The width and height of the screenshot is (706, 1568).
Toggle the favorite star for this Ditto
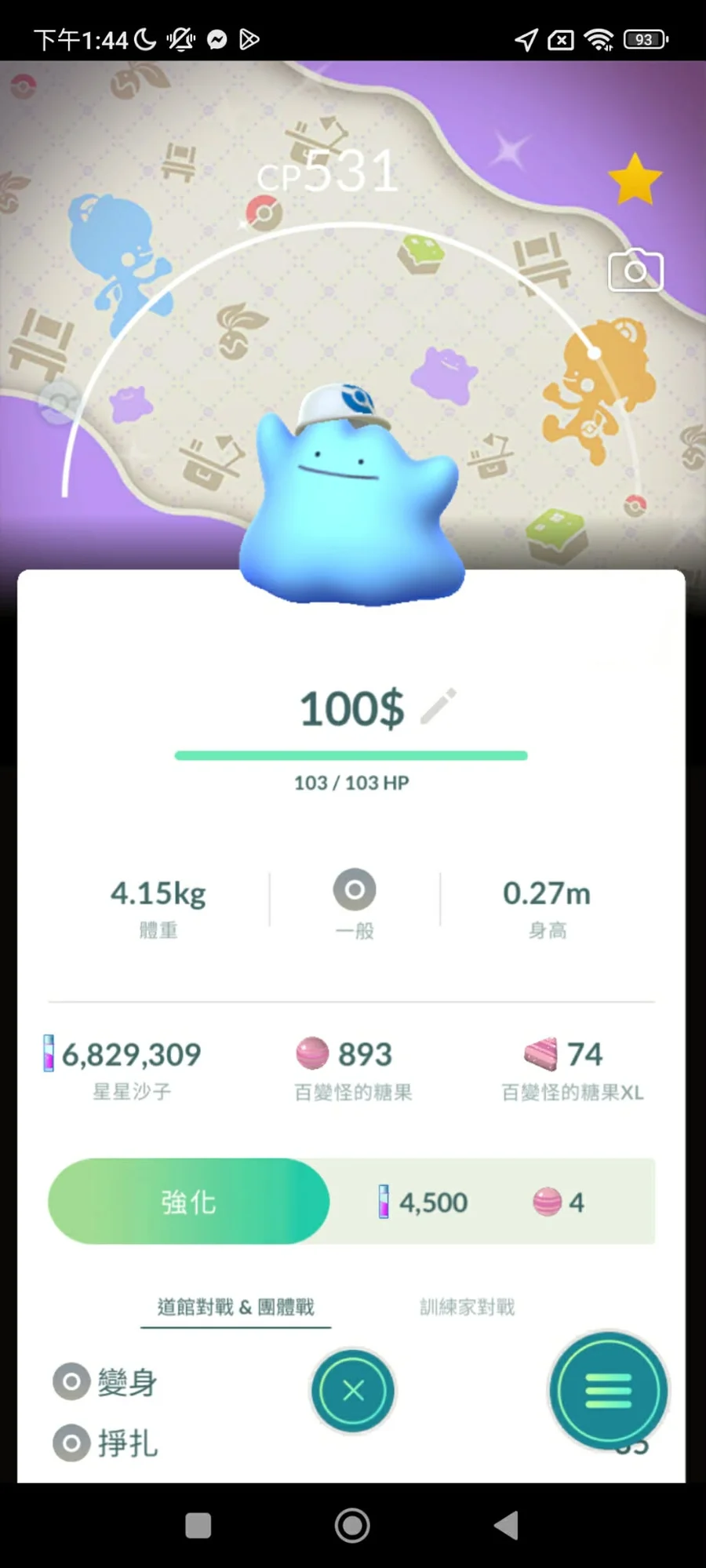(635, 180)
